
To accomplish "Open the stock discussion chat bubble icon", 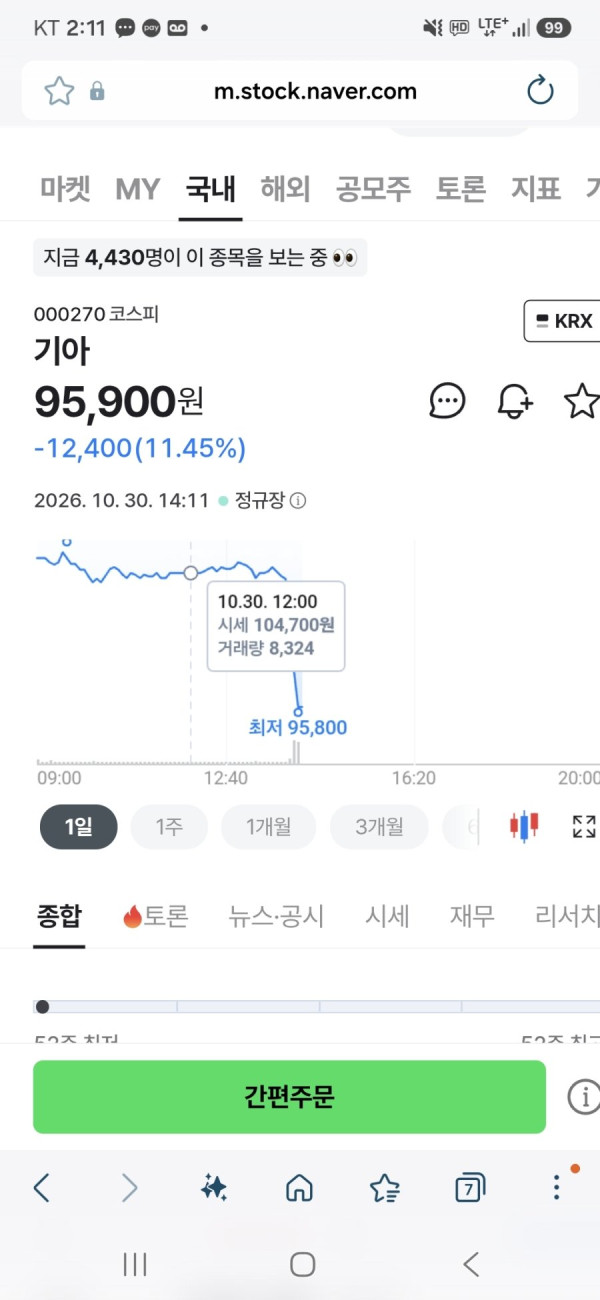I will [447, 401].
